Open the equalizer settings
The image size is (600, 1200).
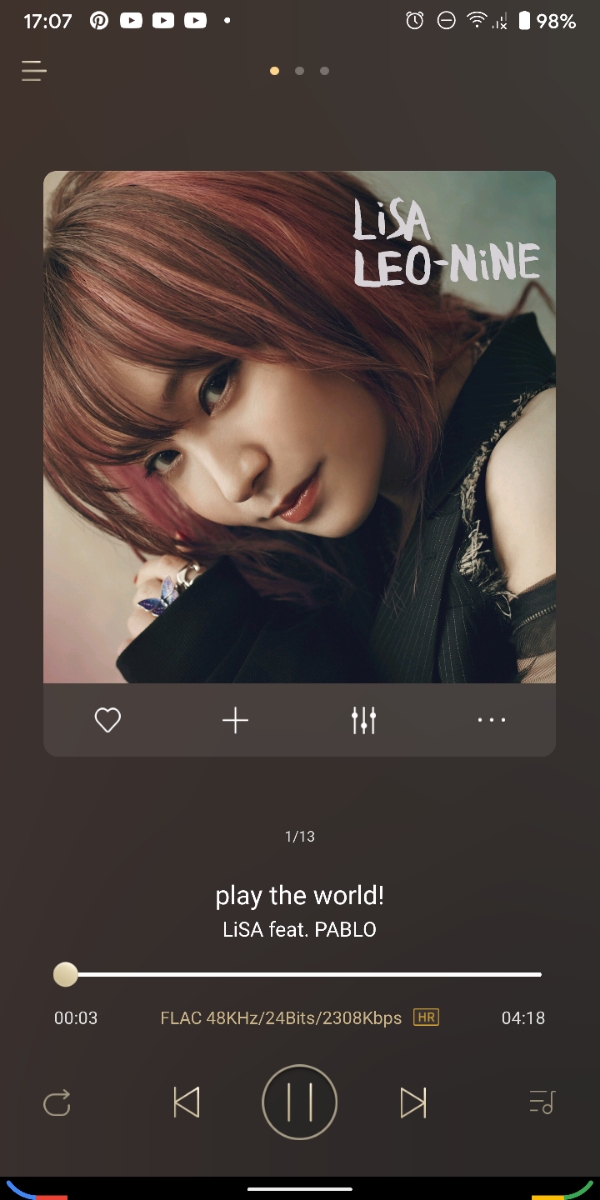pos(364,720)
